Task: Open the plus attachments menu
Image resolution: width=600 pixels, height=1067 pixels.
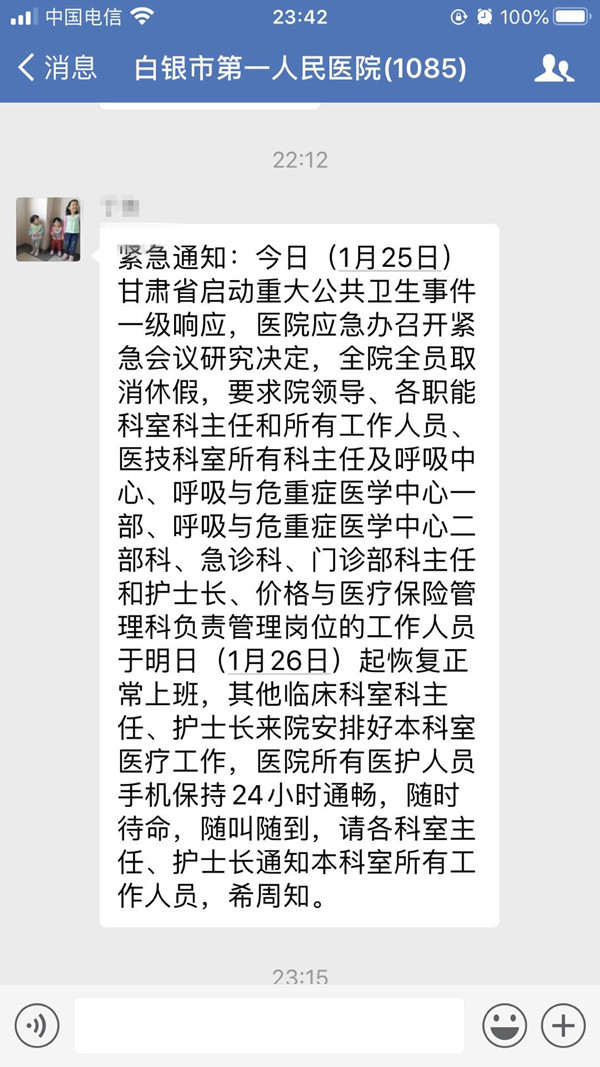Action: coord(563,1025)
